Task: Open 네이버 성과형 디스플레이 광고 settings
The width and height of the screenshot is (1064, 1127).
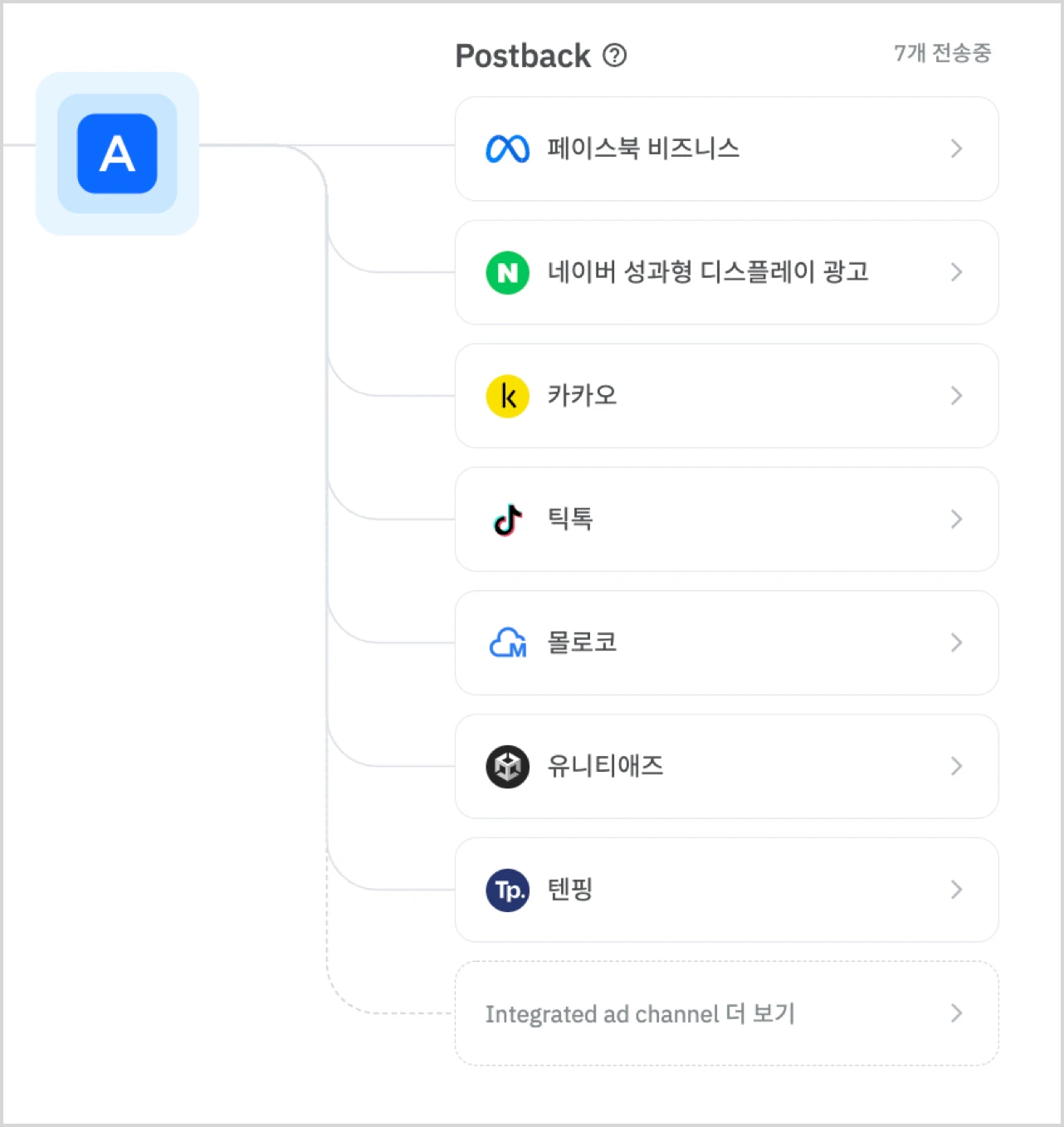Action: [725, 272]
